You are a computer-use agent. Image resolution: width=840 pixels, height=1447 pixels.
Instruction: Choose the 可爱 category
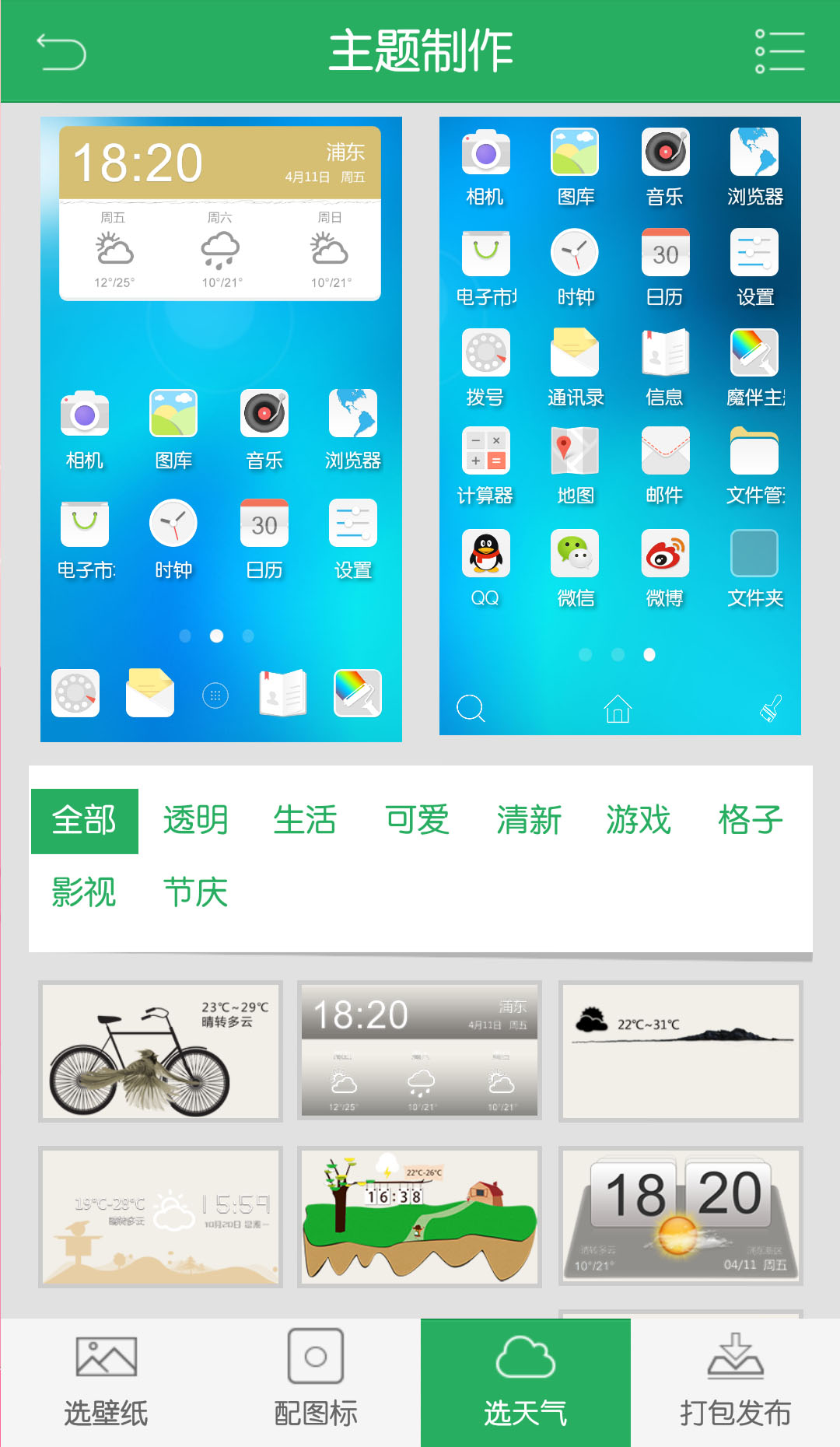coord(417,821)
